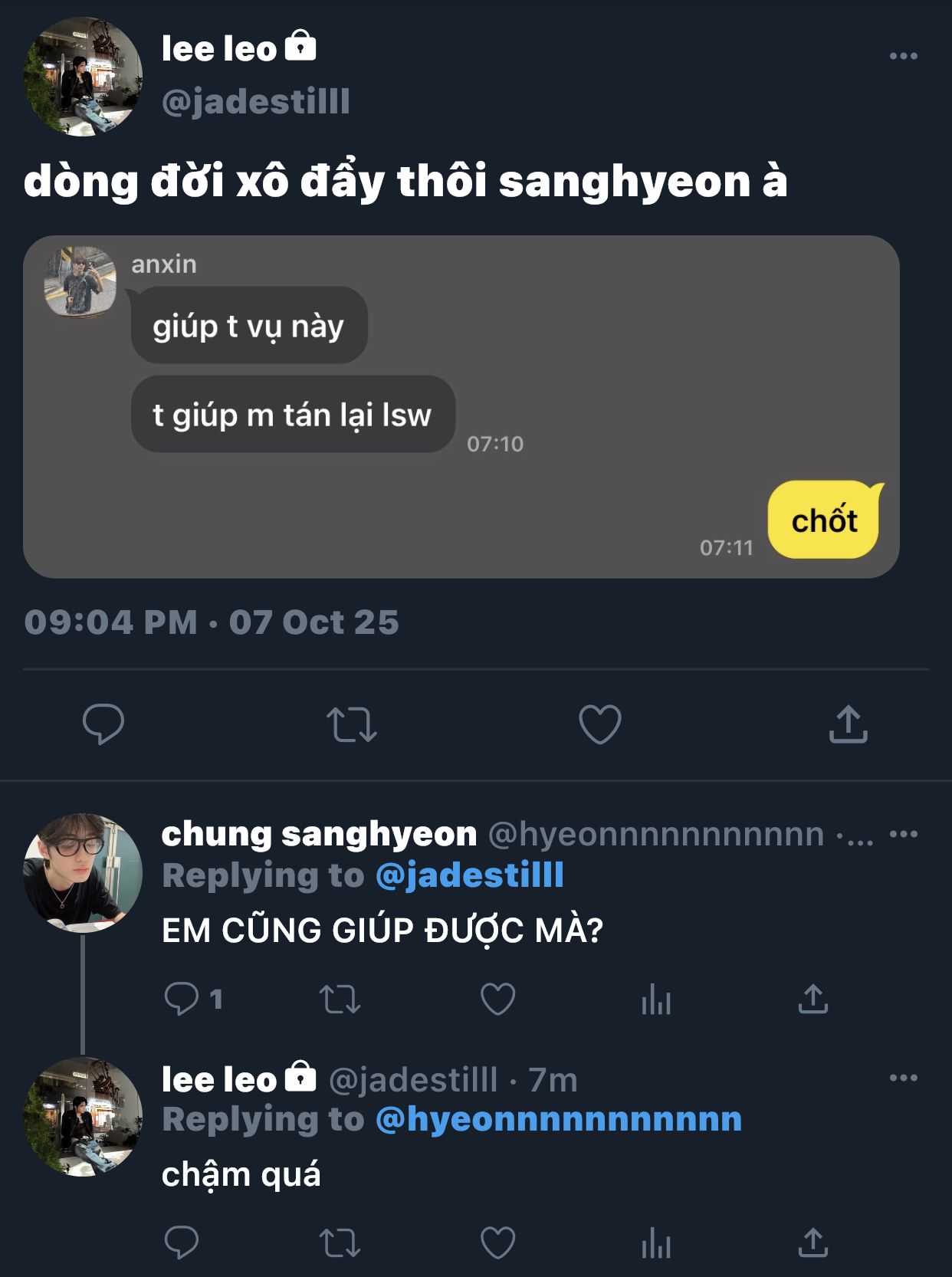Share the "chậm quá" reply
Screen dimensions: 952x1277
click(813, 1243)
